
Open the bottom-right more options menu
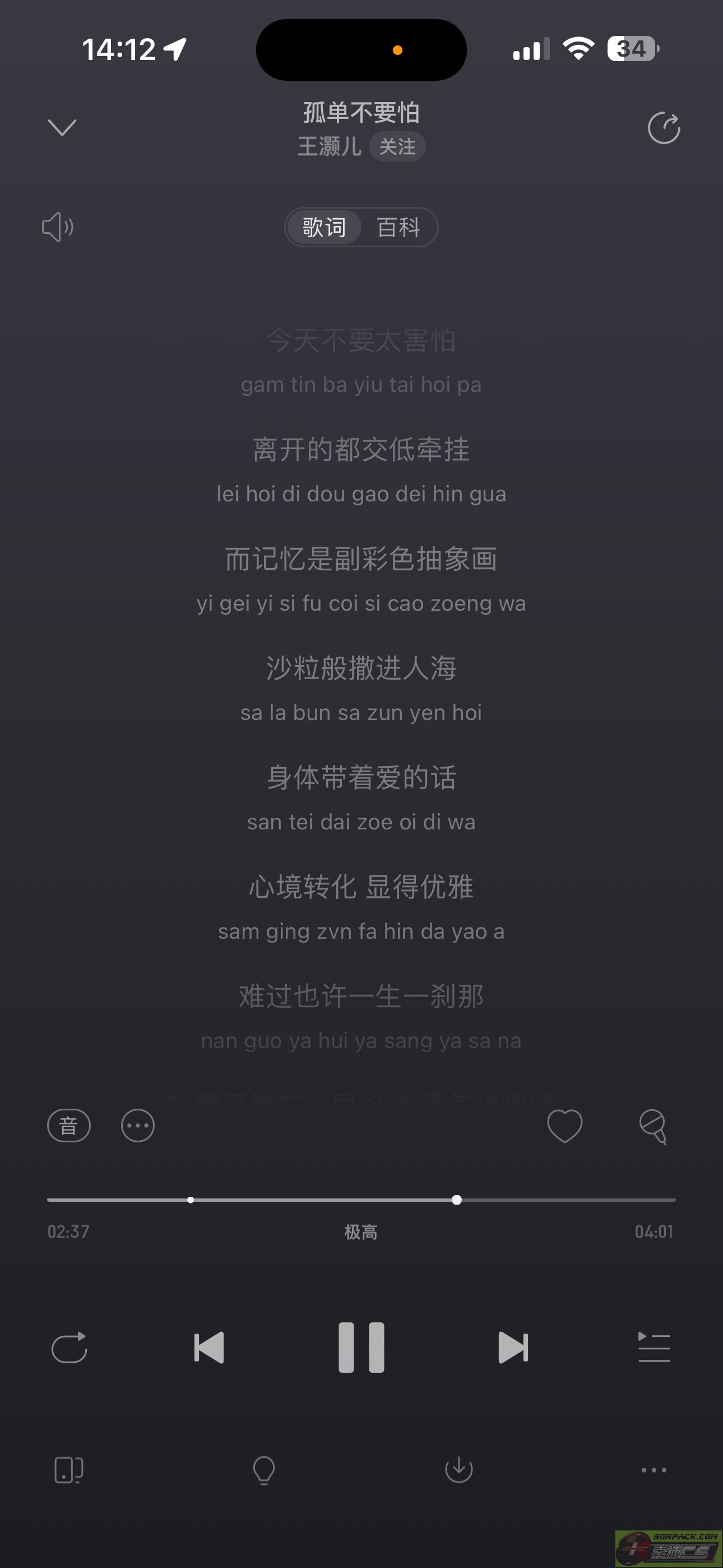click(654, 1470)
